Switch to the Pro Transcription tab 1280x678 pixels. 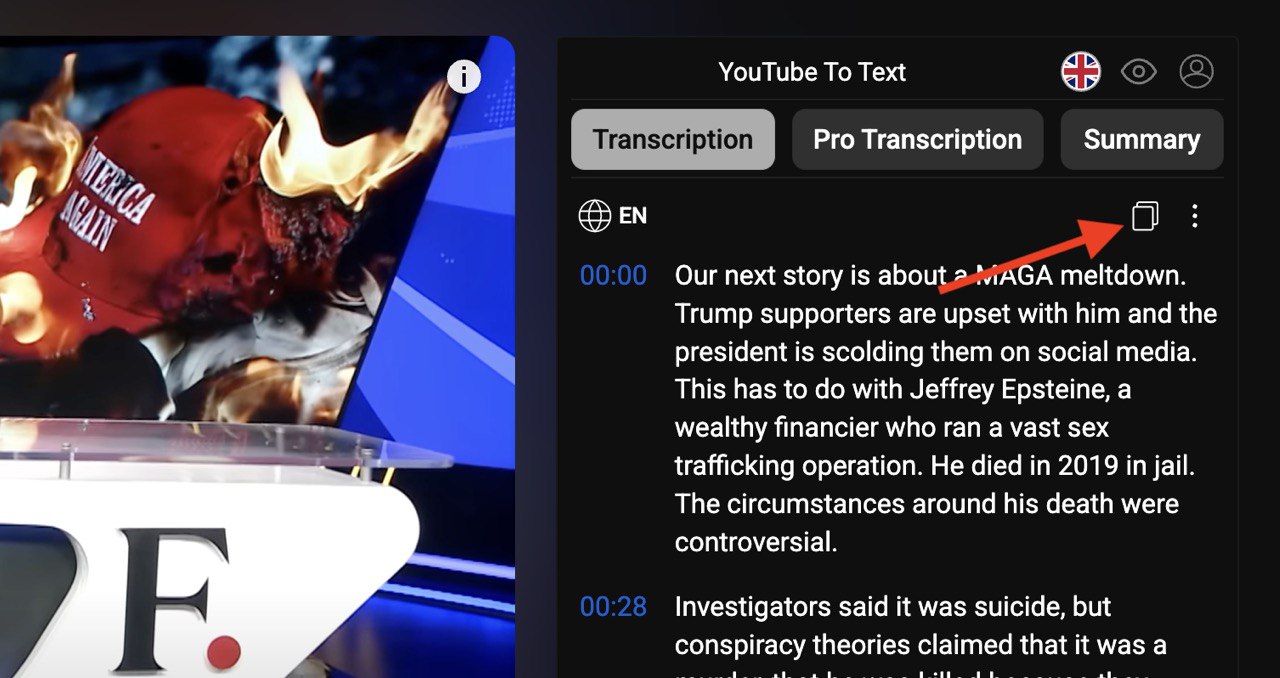click(x=917, y=140)
